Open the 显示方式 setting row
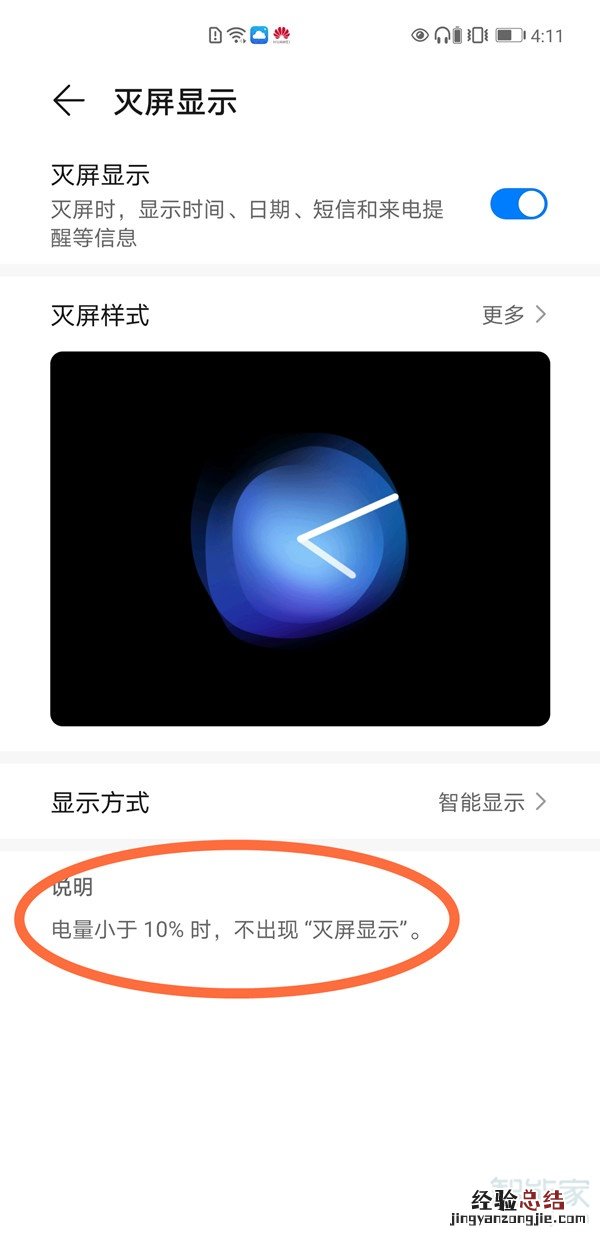The image size is (600, 1237). [300, 802]
